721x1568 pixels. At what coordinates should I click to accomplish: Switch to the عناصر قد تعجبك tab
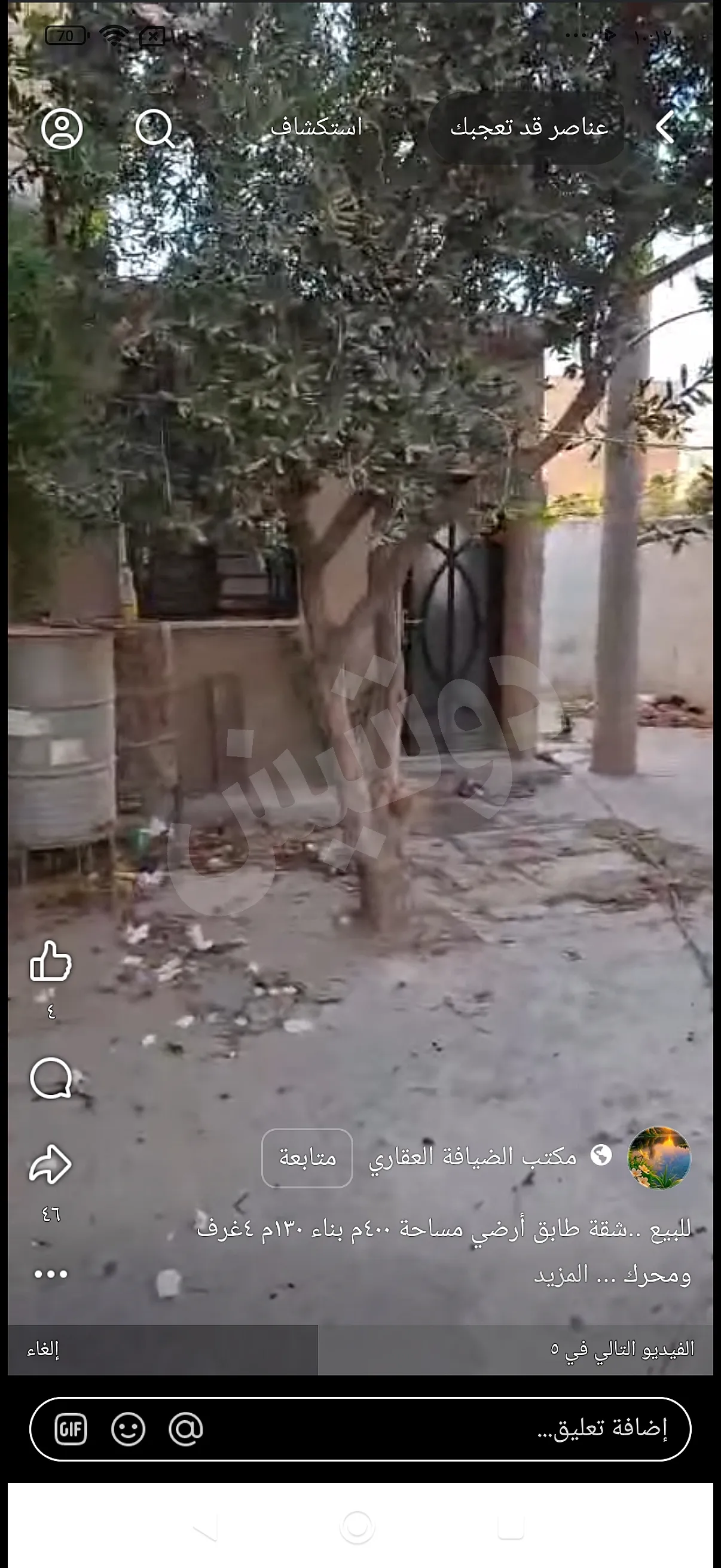click(x=527, y=128)
